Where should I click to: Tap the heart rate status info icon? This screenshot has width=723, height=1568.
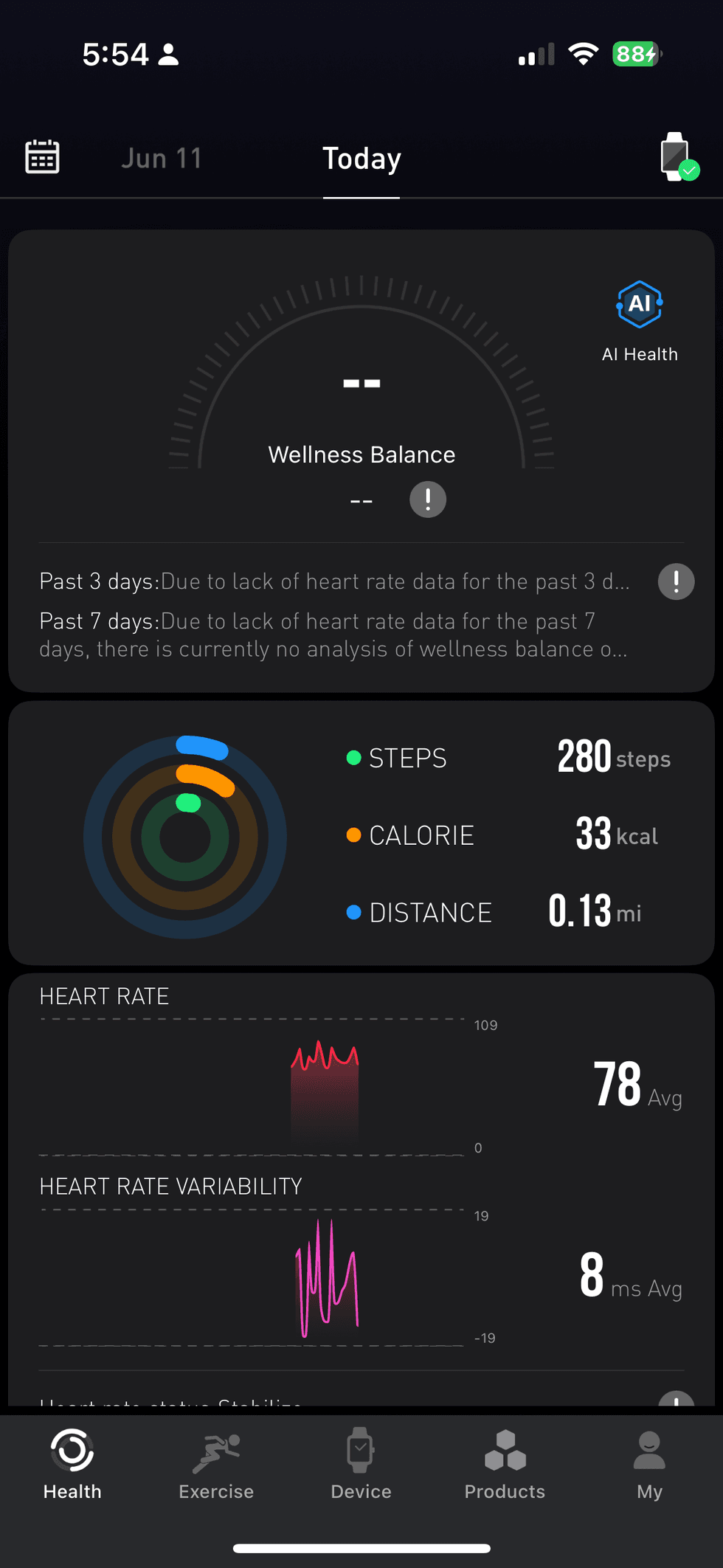(x=675, y=1397)
